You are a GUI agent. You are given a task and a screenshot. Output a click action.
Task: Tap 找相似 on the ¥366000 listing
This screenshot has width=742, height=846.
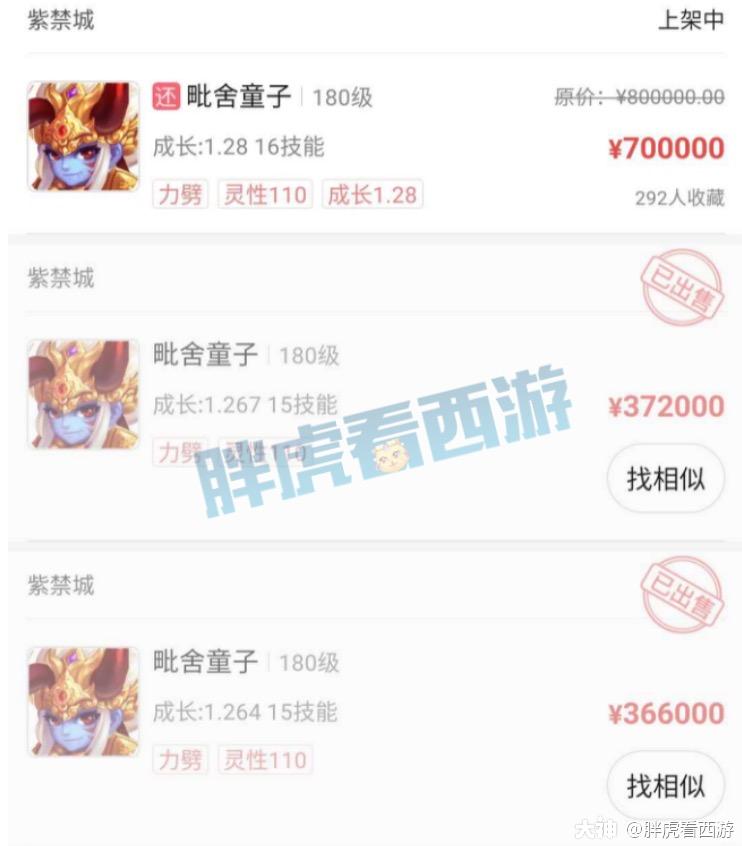coord(665,786)
